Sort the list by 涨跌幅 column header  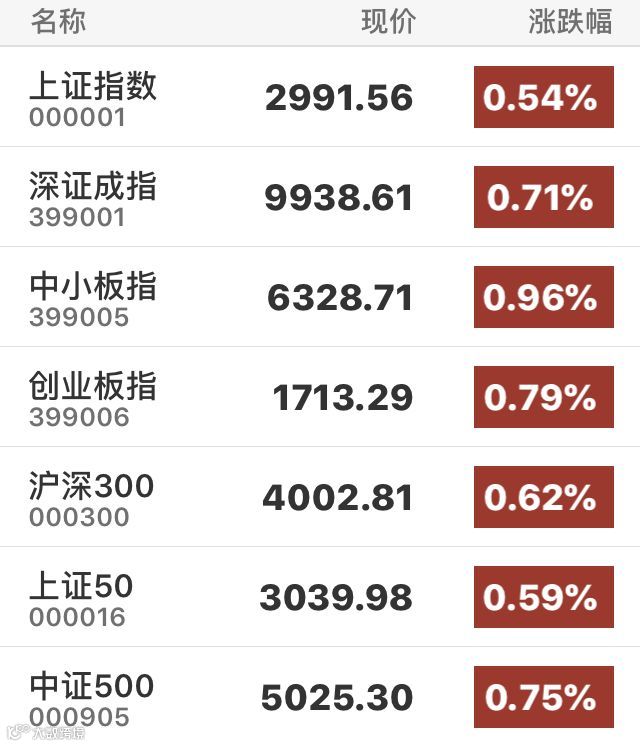tap(569, 23)
